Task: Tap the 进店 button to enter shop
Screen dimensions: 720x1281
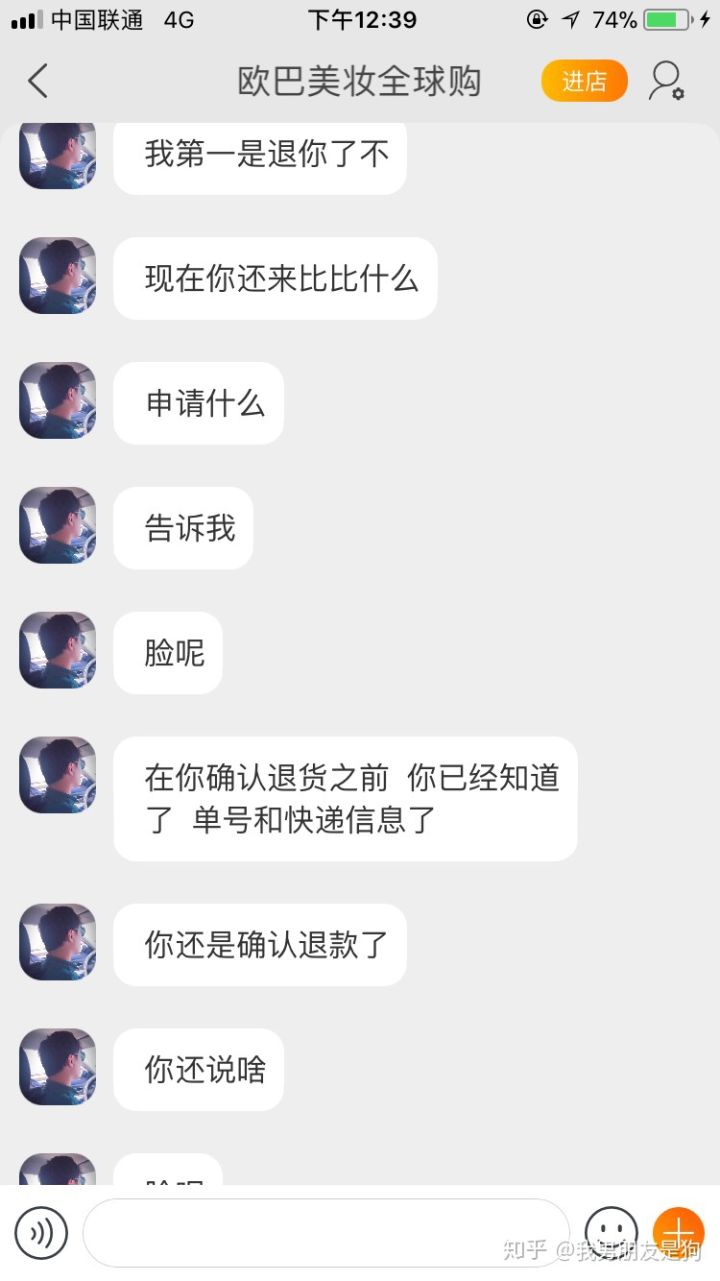Action: pyautogui.click(x=584, y=81)
